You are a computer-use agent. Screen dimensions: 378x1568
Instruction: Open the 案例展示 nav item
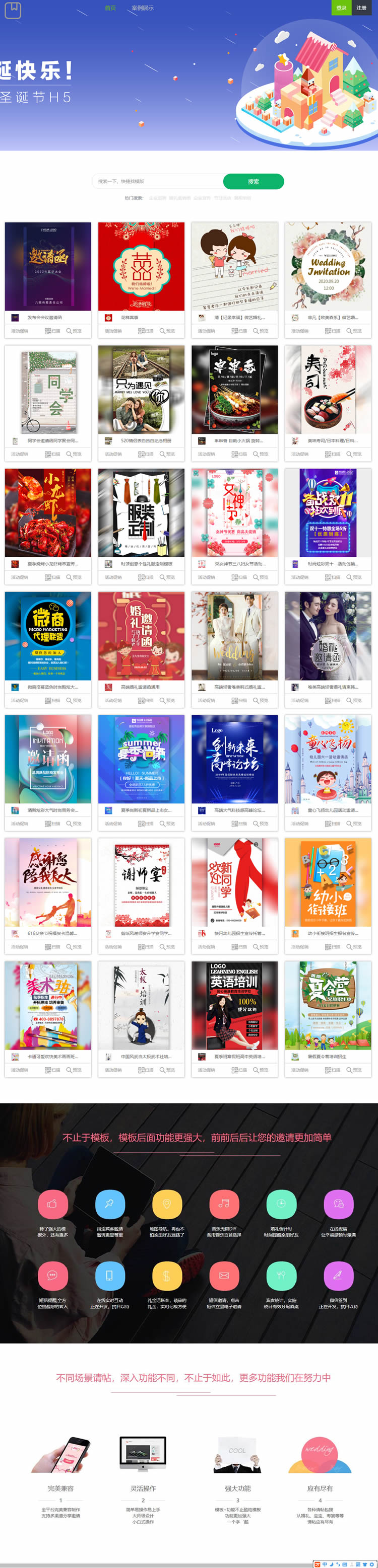coord(143,8)
